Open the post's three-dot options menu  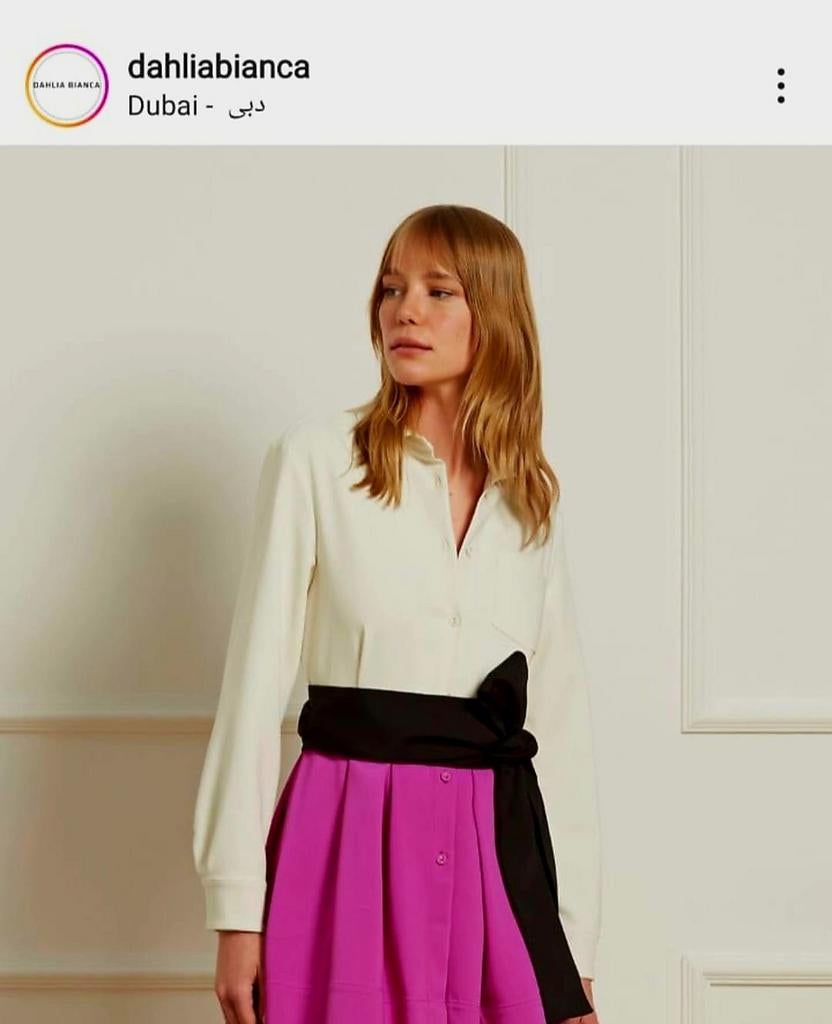click(x=780, y=86)
